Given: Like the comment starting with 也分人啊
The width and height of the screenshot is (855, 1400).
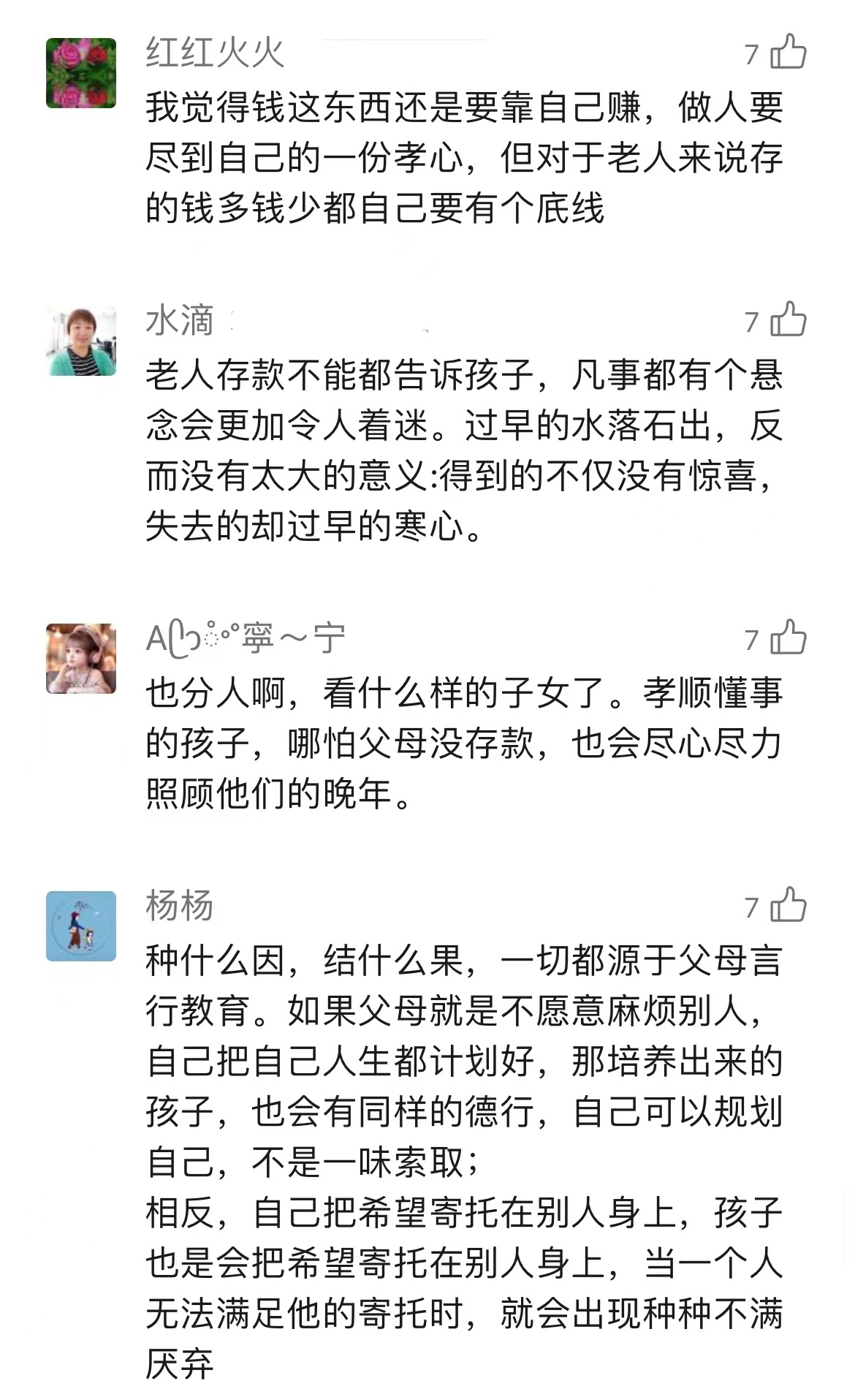Looking at the screenshot, I should [x=788, y=639].
